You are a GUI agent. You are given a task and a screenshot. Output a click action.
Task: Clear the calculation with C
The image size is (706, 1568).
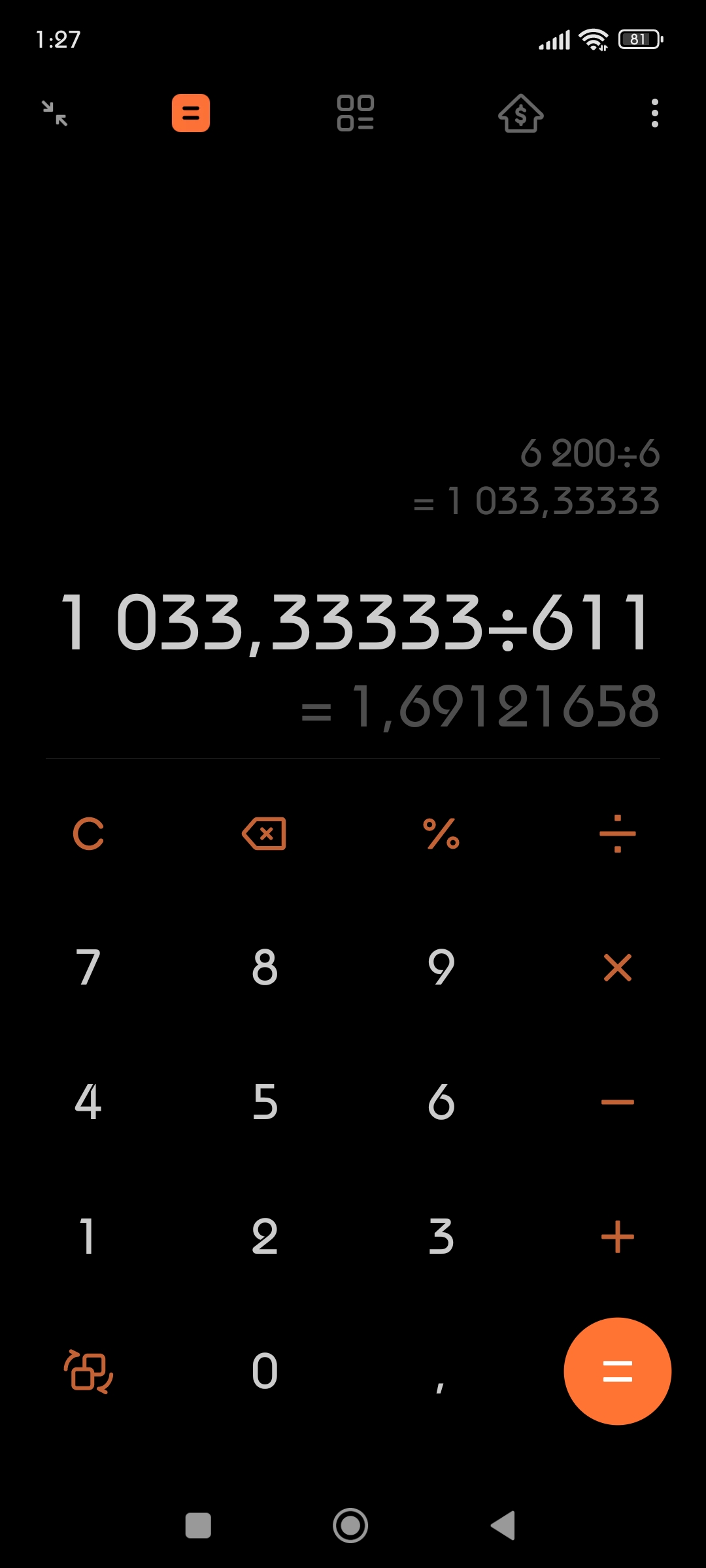tap(88, 834)
